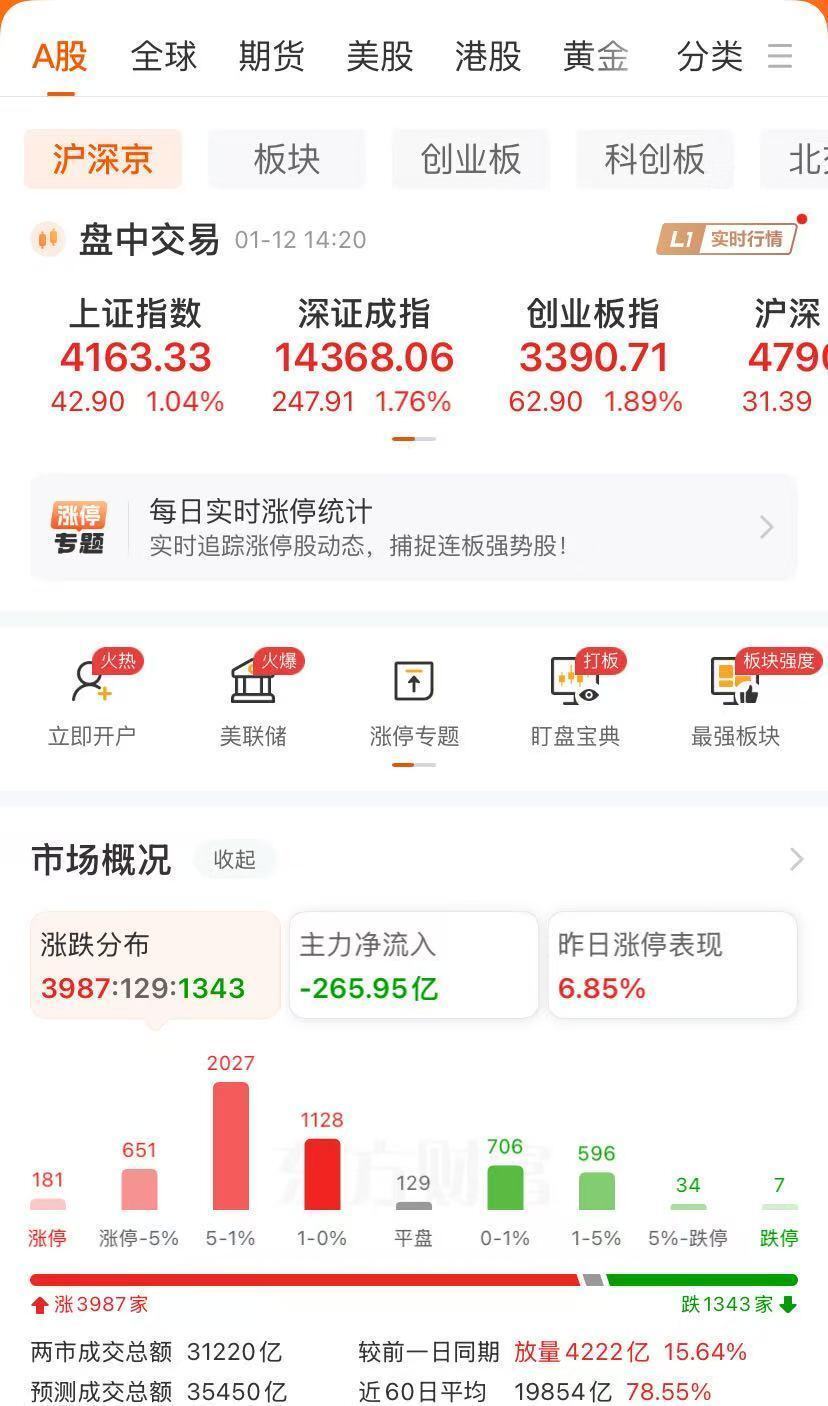Tap the red-green 涨跌 ratio bar
828x1406 pixels.
(414, 1278)
